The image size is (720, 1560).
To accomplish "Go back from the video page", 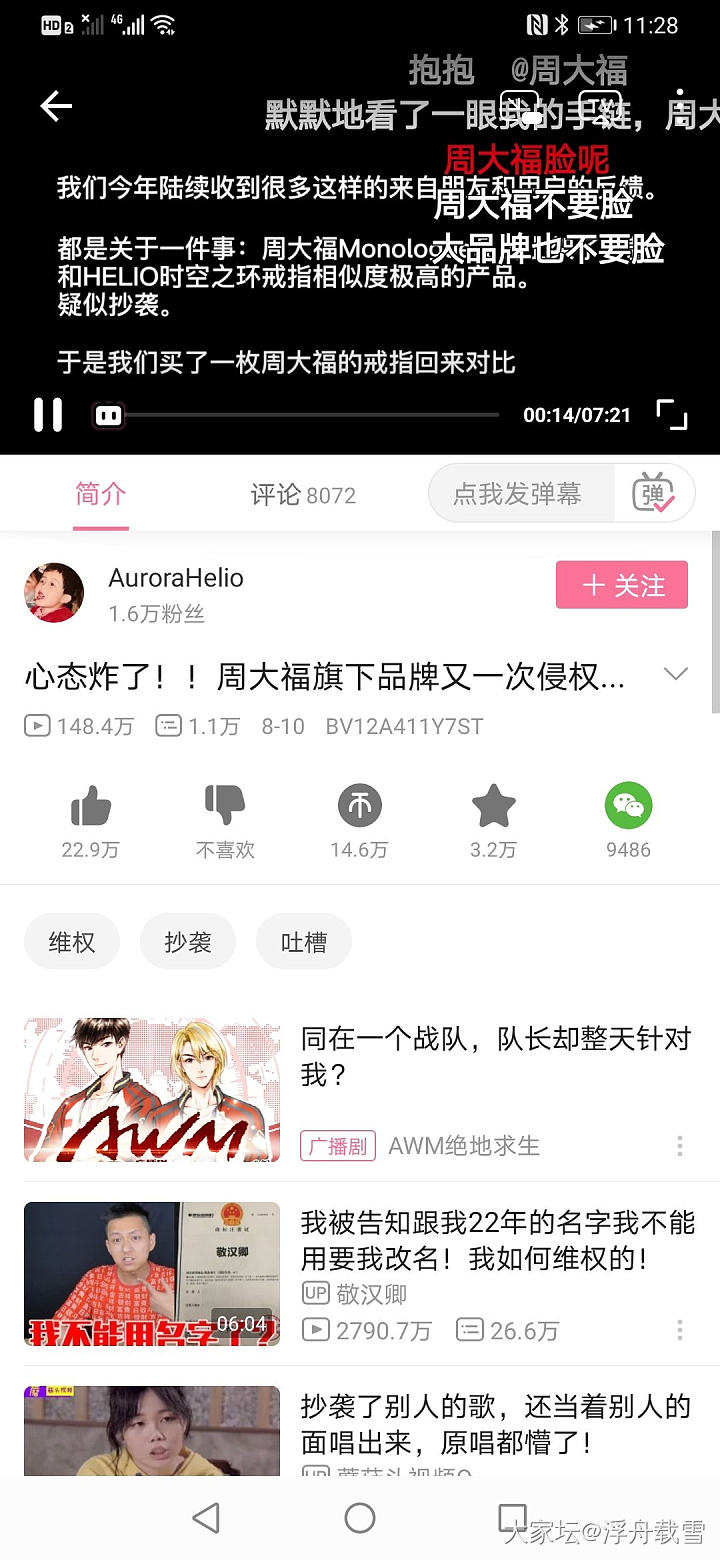I will [56, 106].
